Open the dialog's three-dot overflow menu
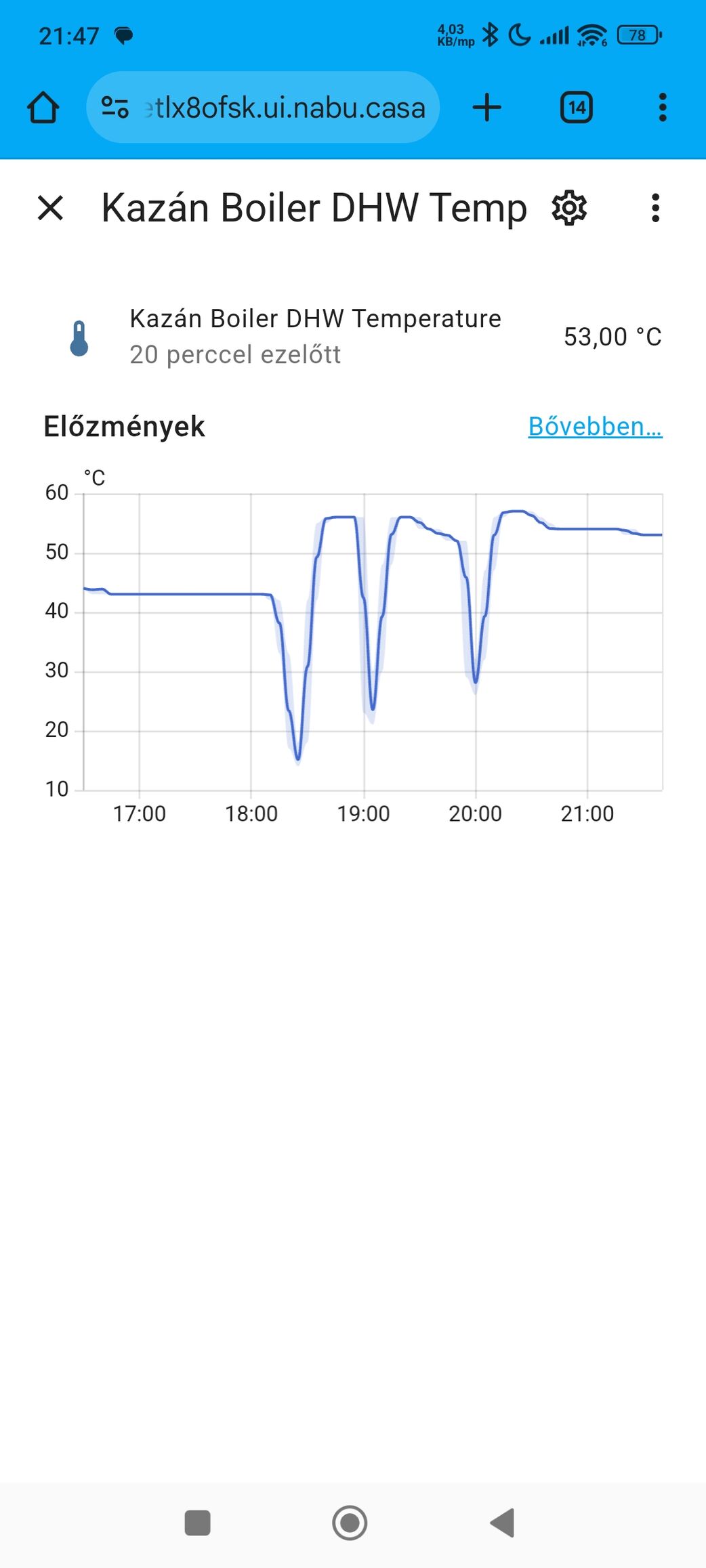The height and width of the screenshot is (1568, 706). (655, 208)
